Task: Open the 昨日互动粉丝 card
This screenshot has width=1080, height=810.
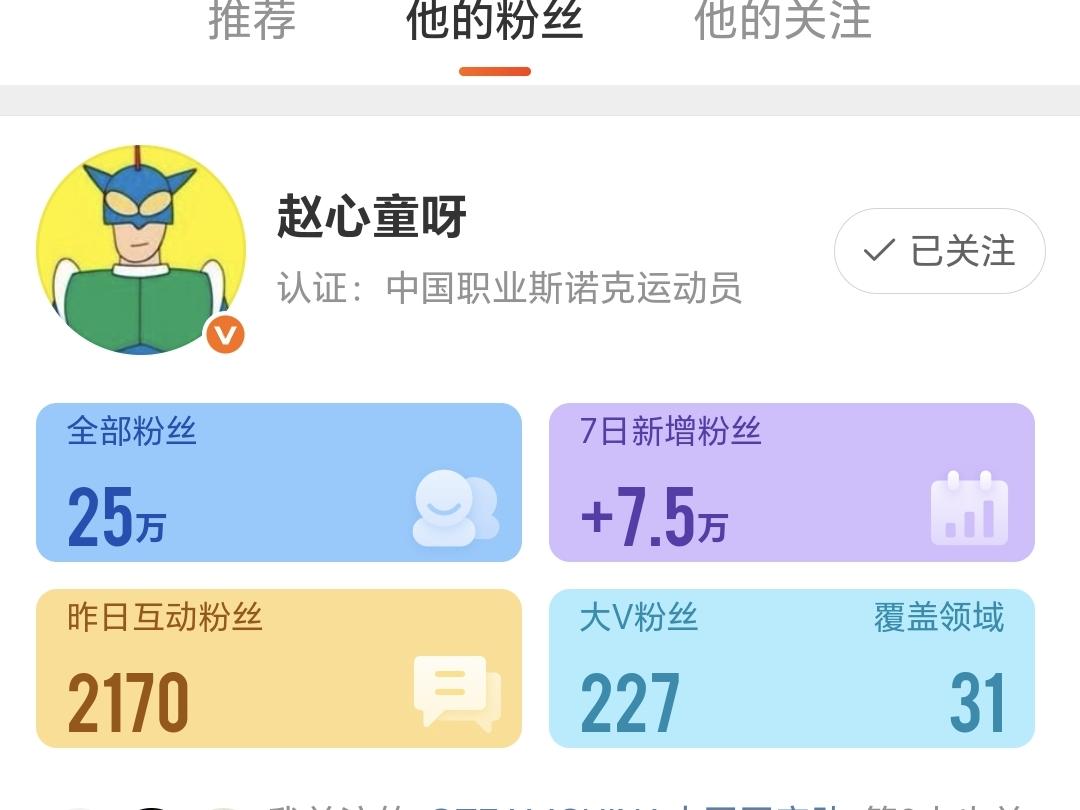Action: coord(279,668)
